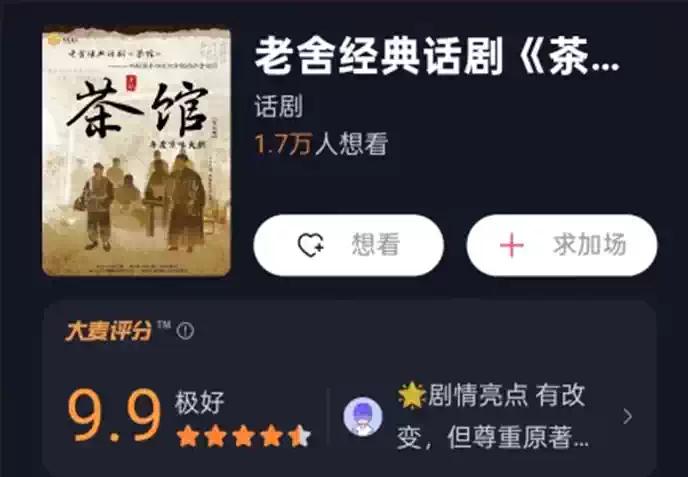Open the 大麦评分 info icon
This screenshot has width=688, height=477.
pyautogui.click(x=186, y=331)
